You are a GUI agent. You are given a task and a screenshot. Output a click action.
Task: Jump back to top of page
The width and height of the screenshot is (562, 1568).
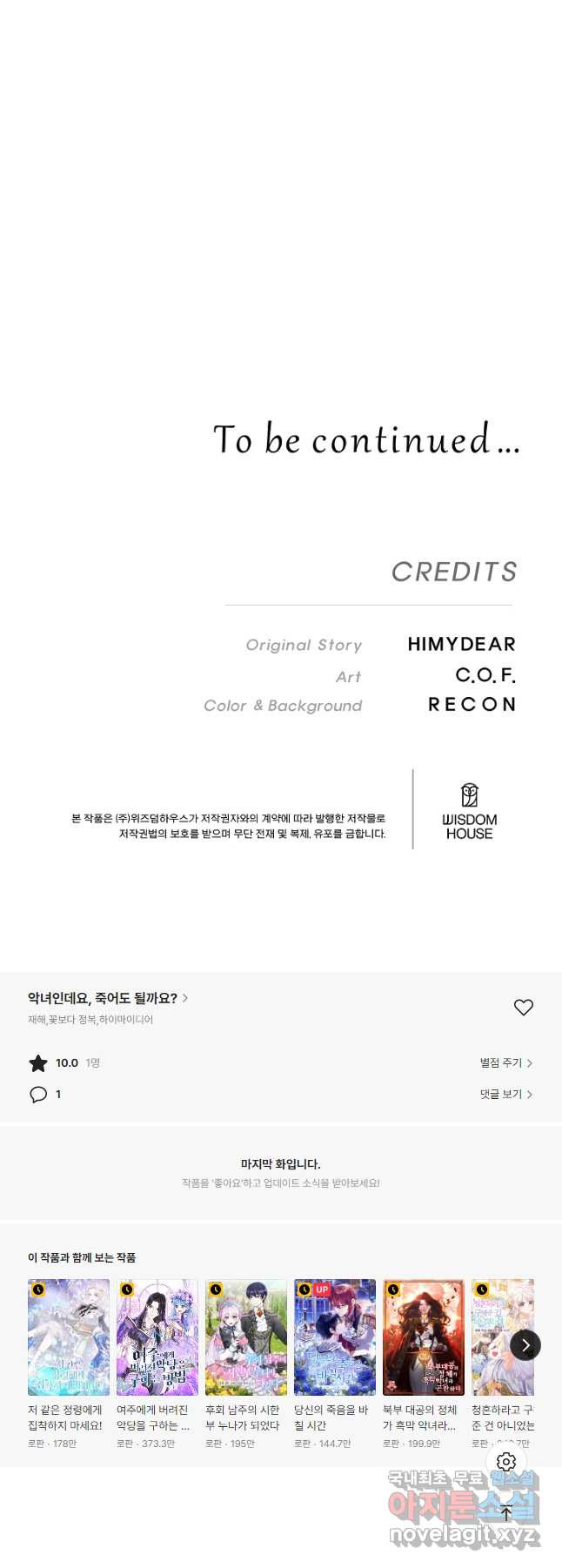click(x=506, y=1512)
